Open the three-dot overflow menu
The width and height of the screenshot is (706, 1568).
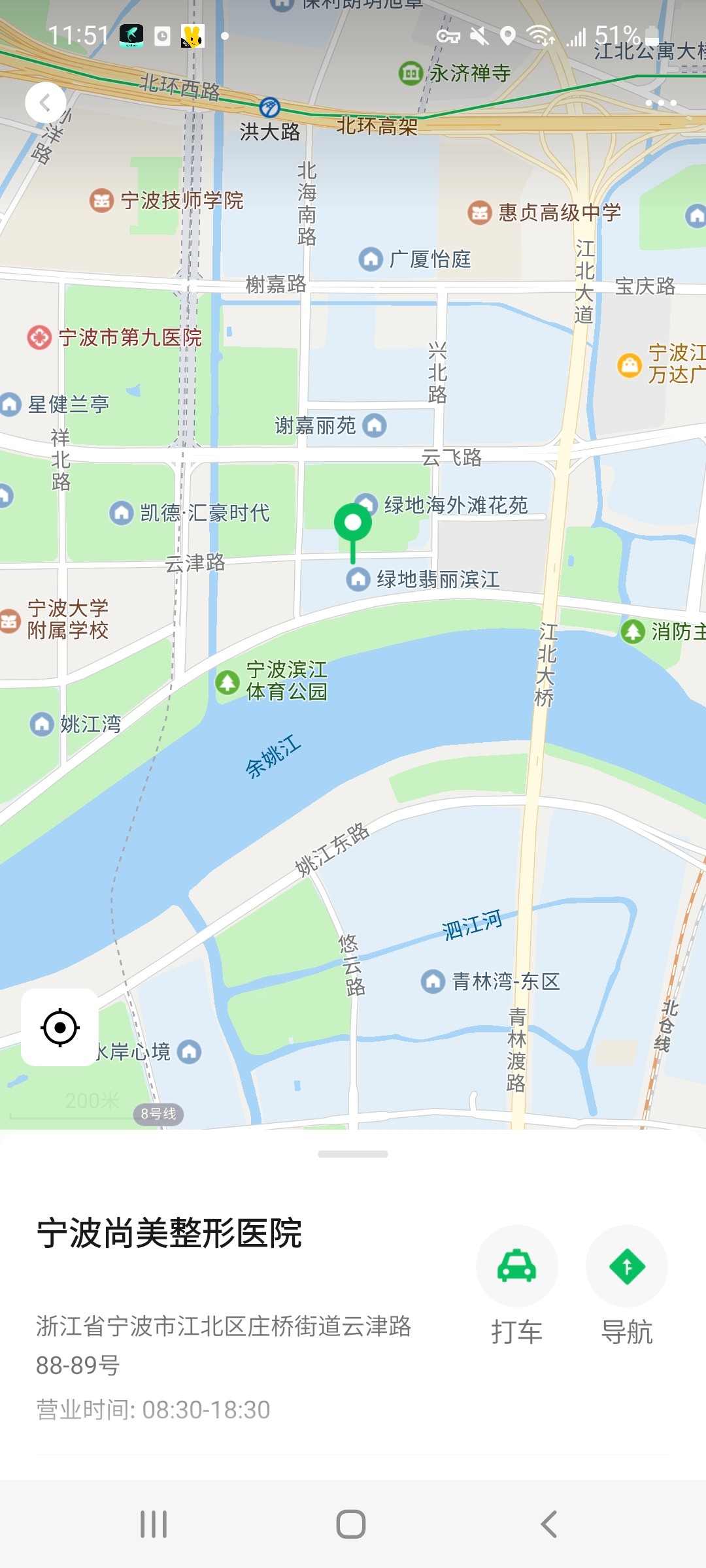pyautogui.click(x=660, y=103)
